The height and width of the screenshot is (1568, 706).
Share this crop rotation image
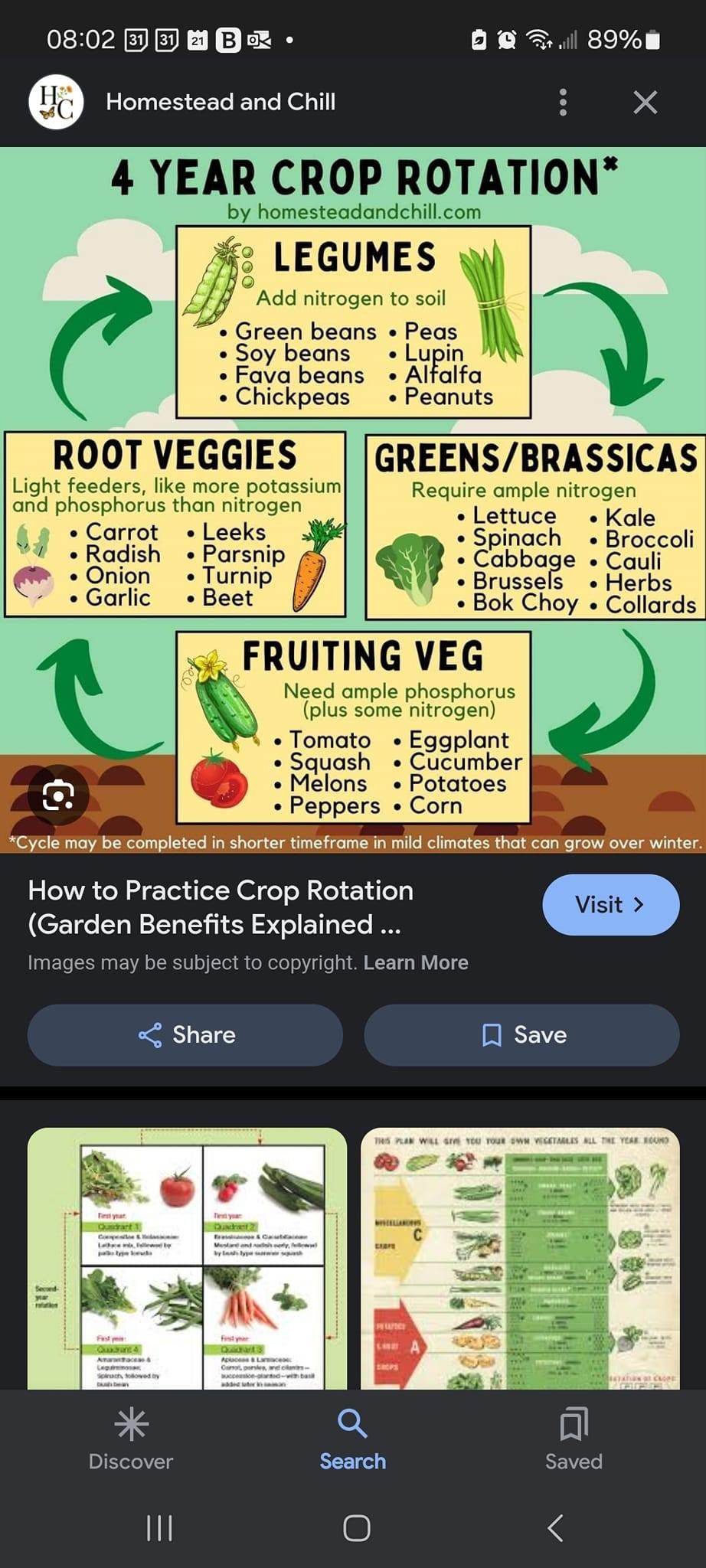point(185,1035)
